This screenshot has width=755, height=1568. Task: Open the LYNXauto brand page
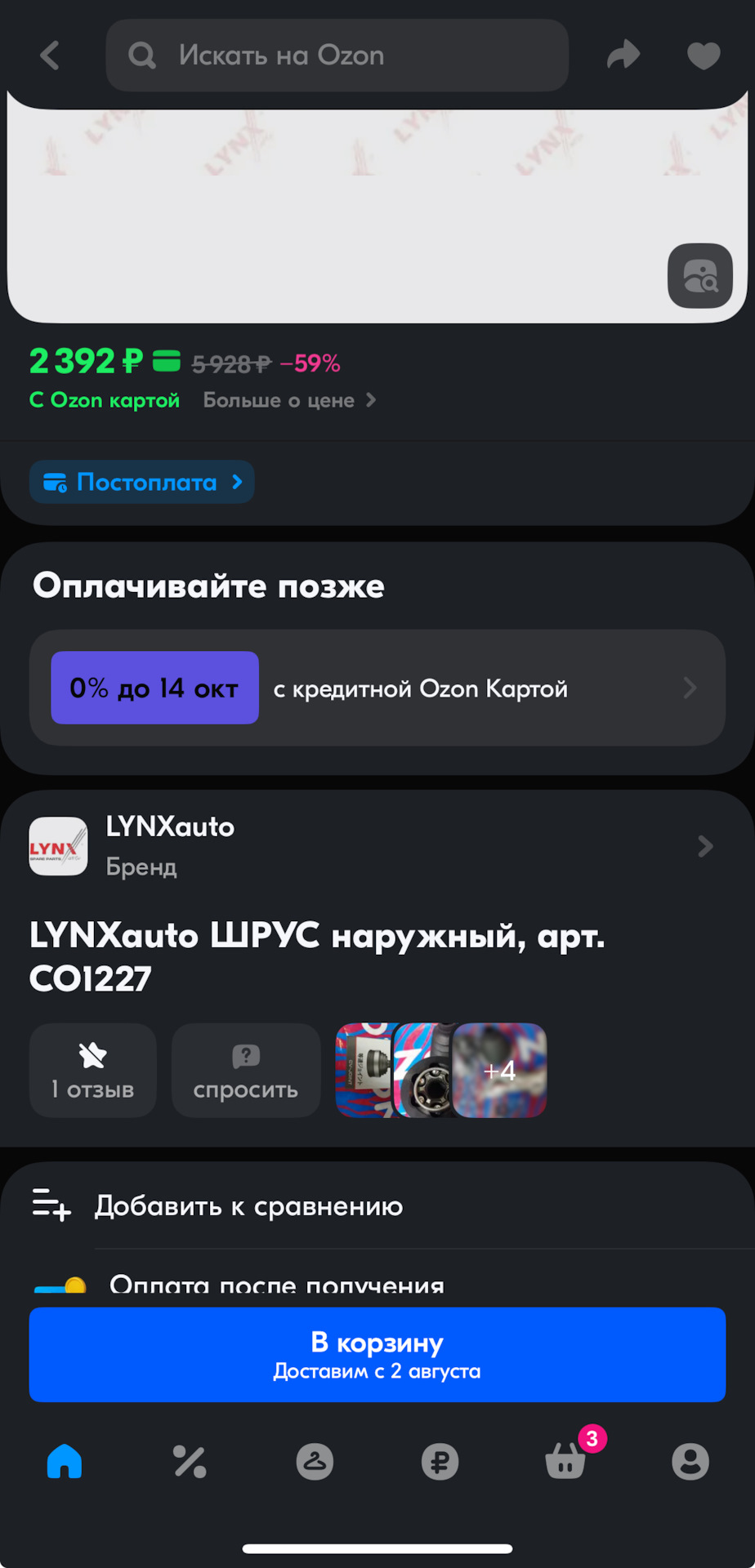pos(377,846)
